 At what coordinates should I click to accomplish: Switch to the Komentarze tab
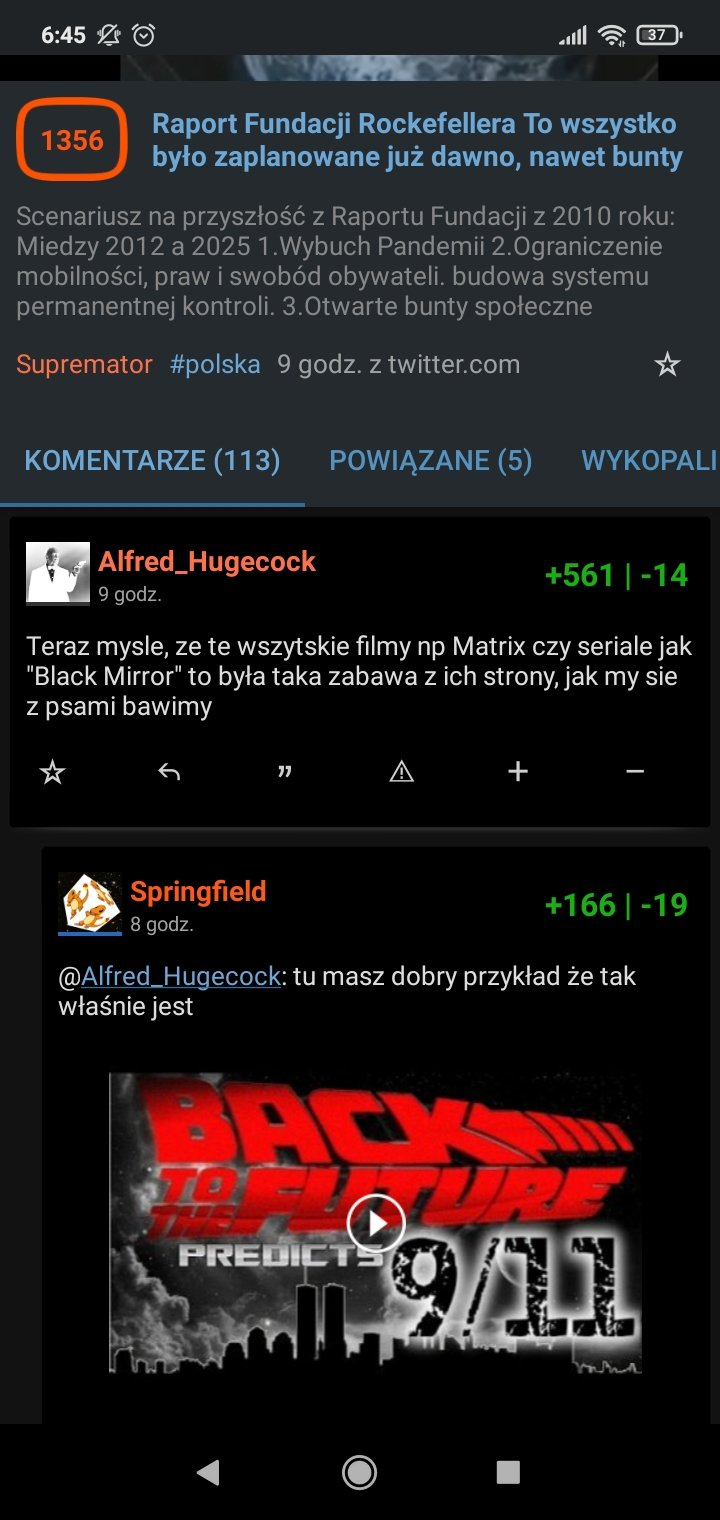pyautogui.click(x=152, y=460)
